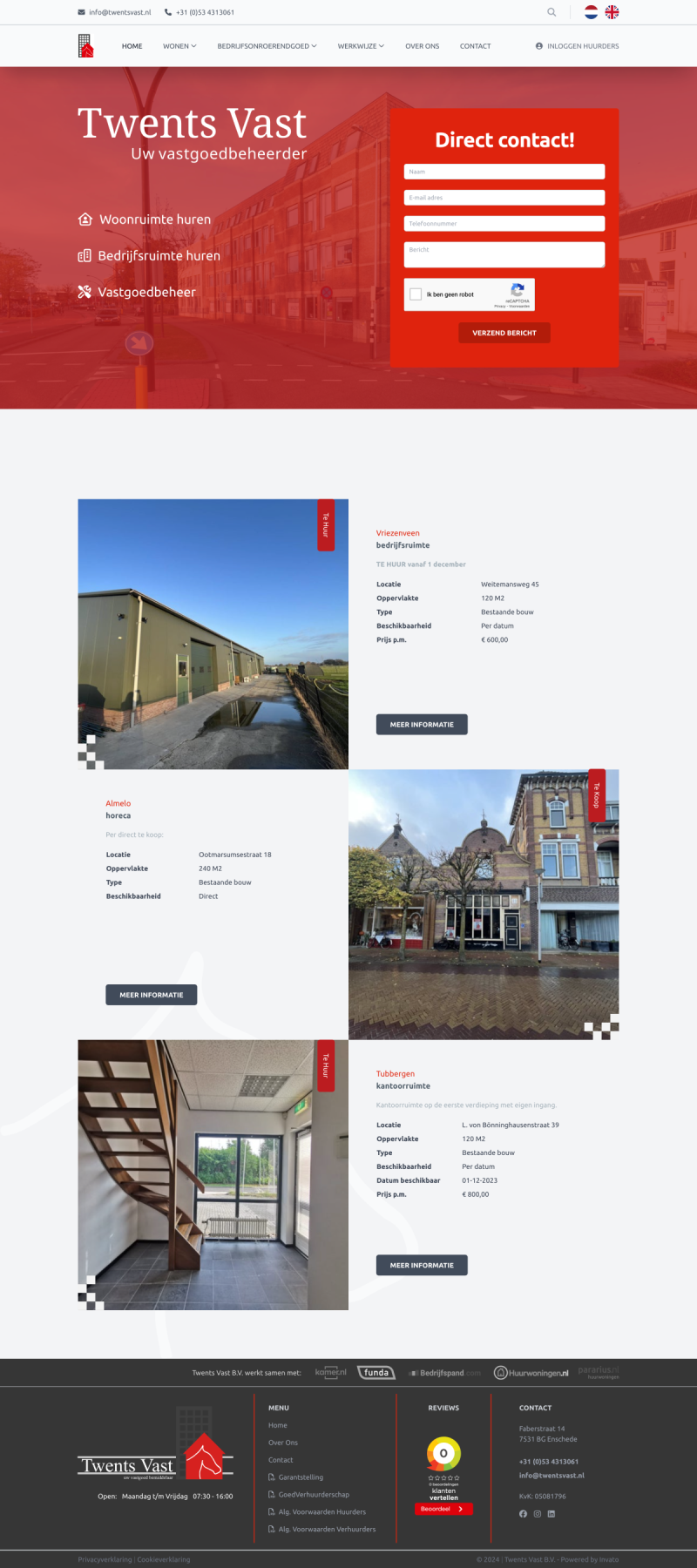The width and height of the screenshot is (697, 1568).
Task: Check the 'Ik ben geen robot' box
Action: (x=416, y=294)
